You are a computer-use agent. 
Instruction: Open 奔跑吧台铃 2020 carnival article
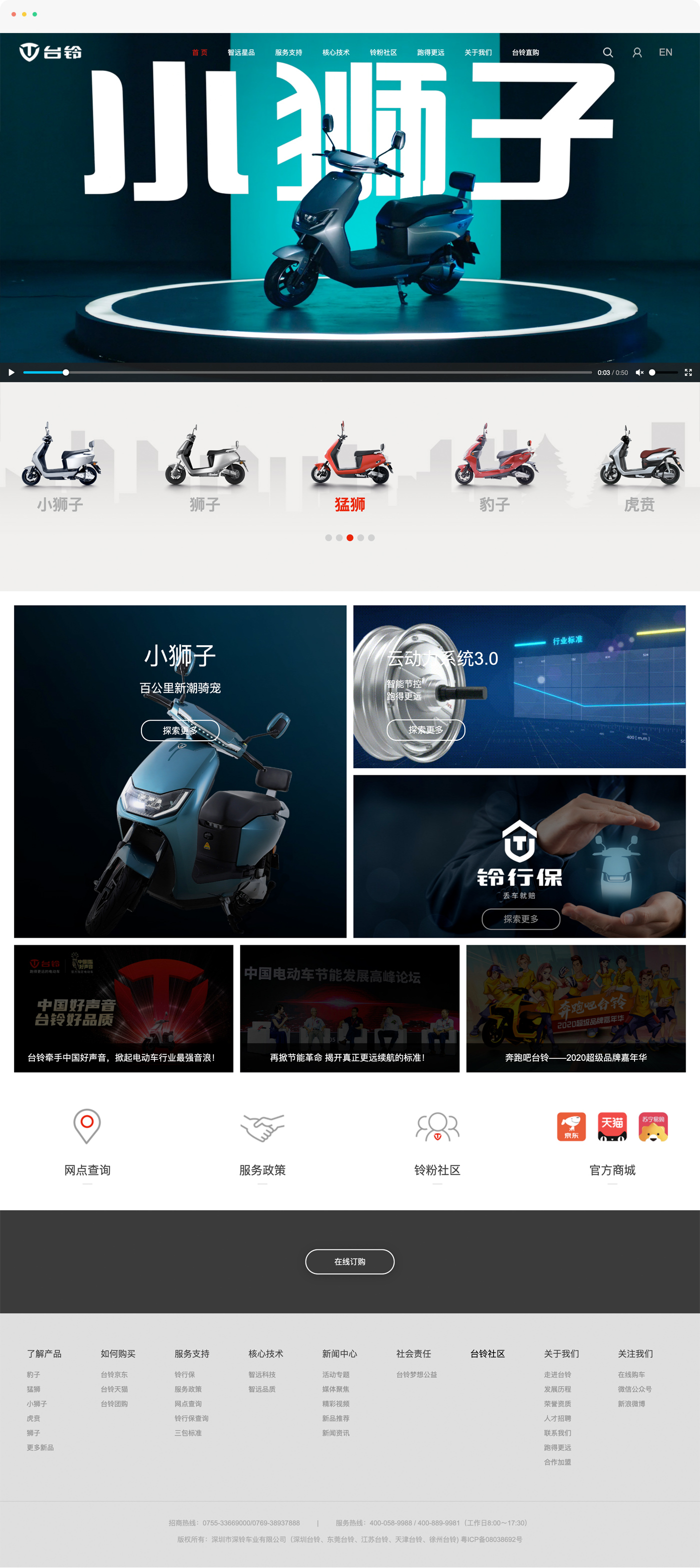coord(576,1008)
